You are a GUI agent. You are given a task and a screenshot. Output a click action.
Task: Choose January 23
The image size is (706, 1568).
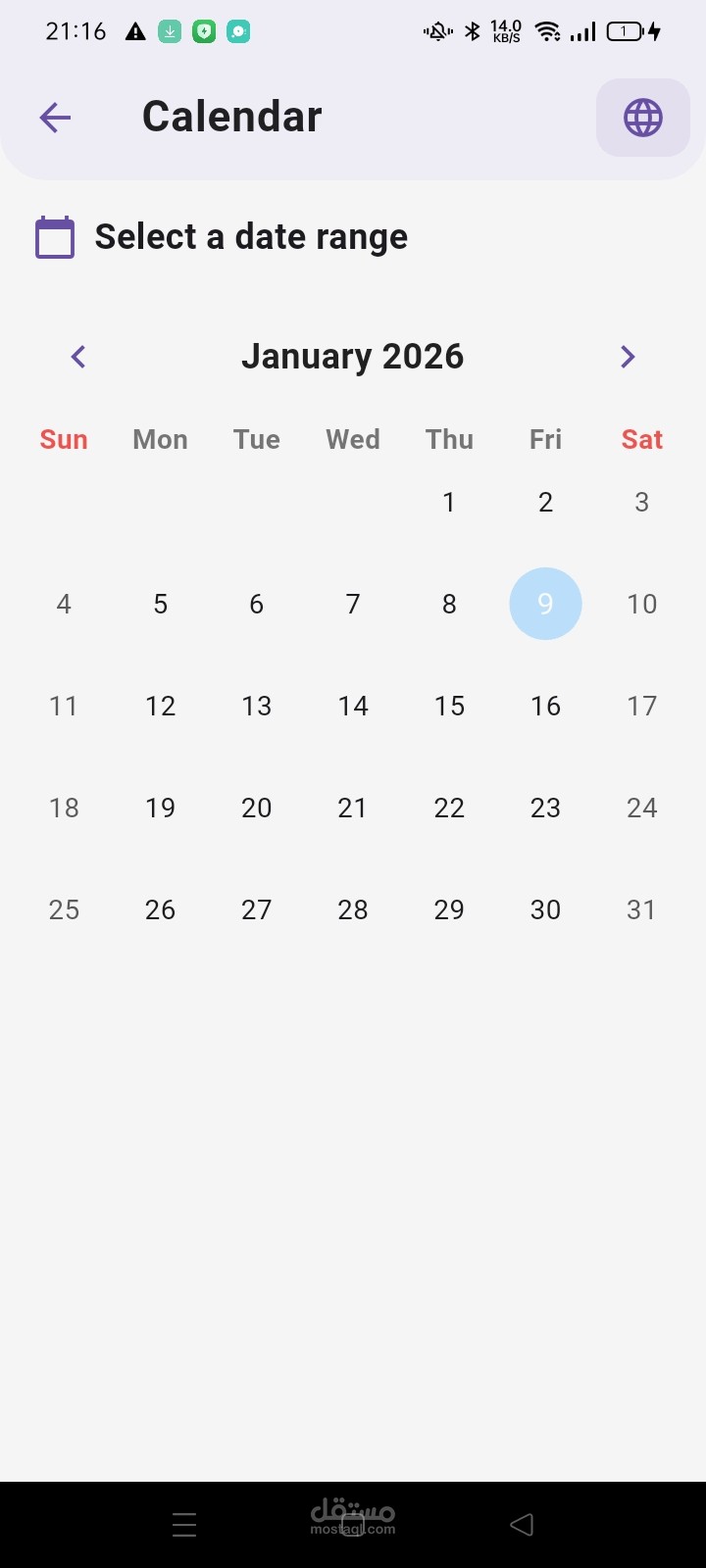point(545,808)
